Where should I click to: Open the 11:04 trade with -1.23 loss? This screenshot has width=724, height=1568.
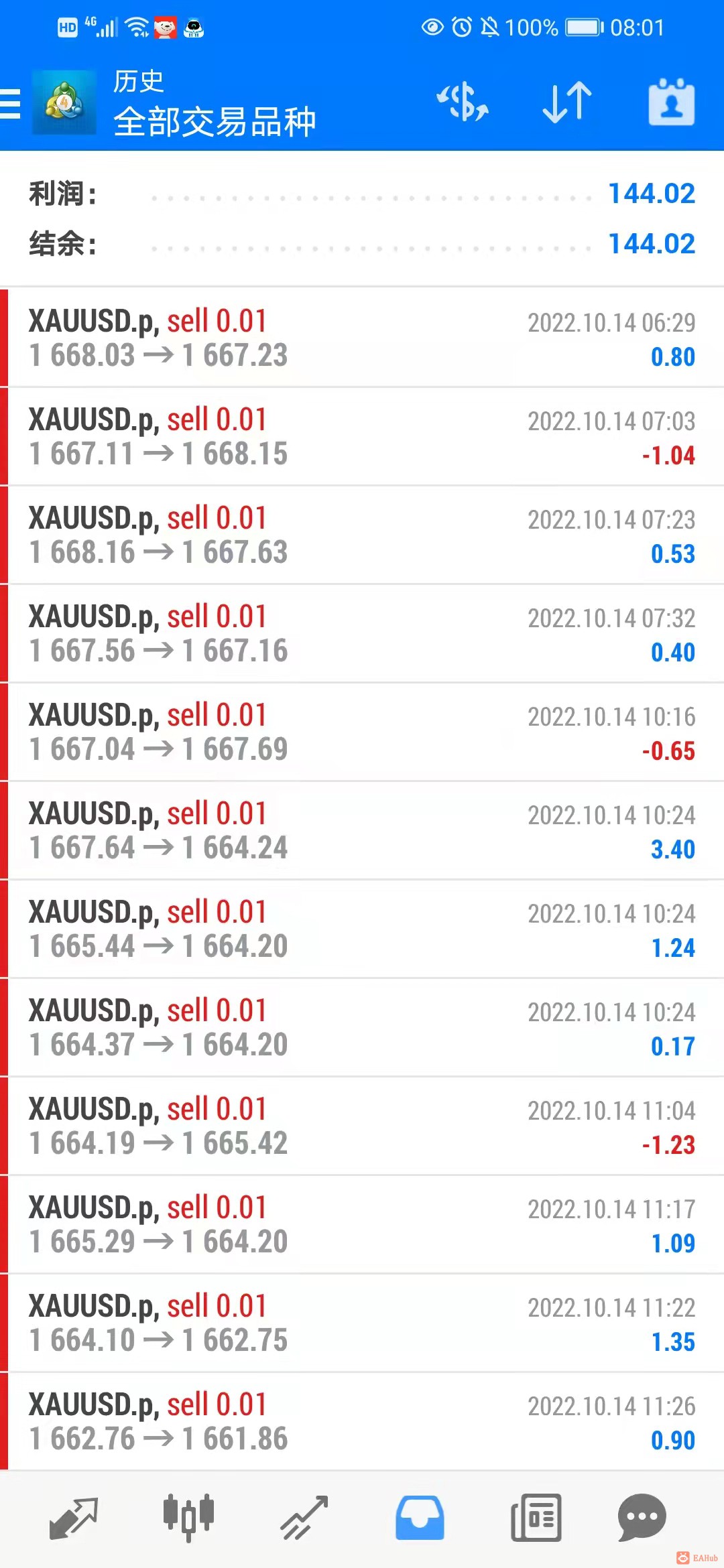[362, 1126]
